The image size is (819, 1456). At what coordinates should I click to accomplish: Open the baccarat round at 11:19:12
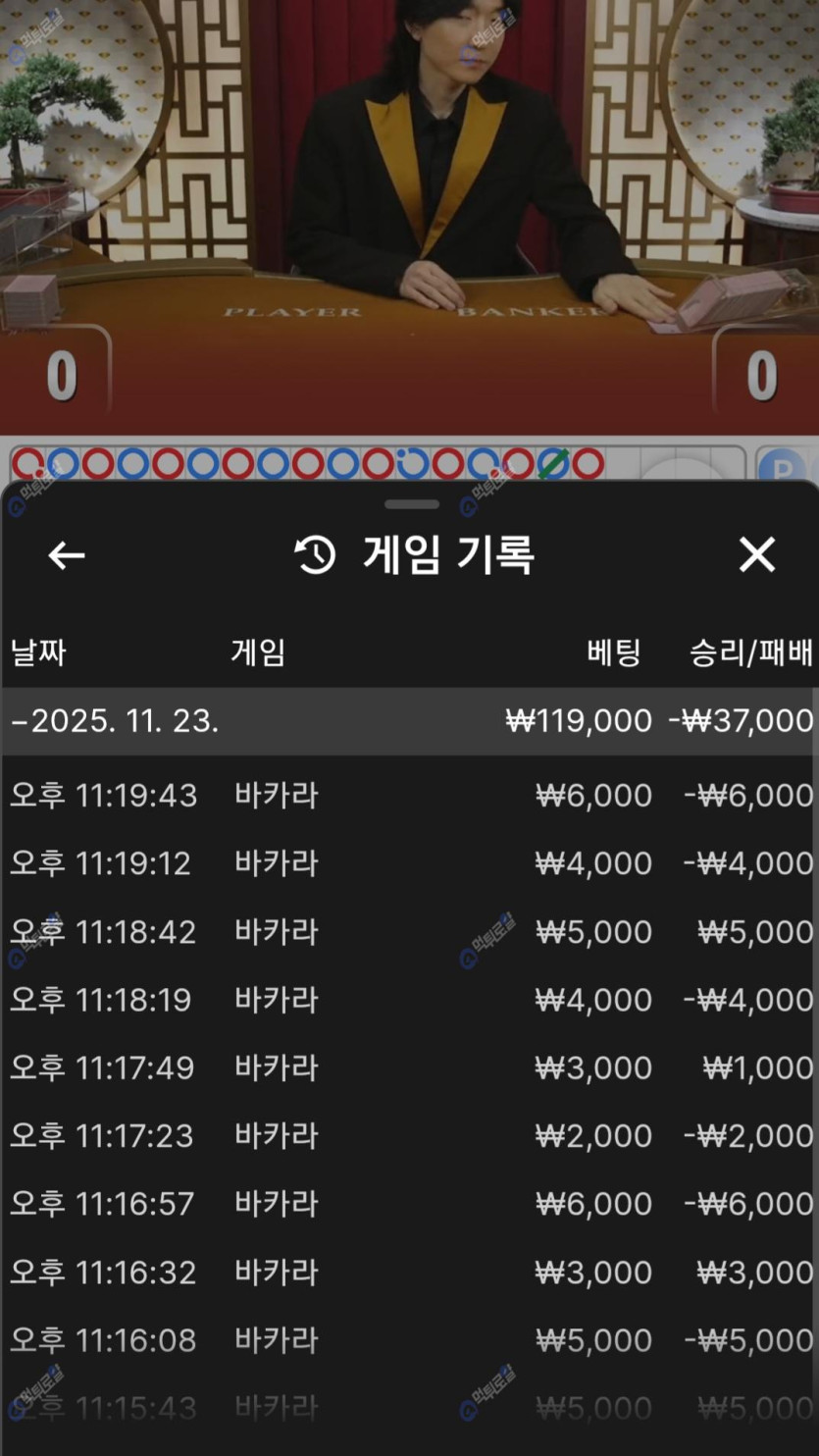(x=409, y=863)
